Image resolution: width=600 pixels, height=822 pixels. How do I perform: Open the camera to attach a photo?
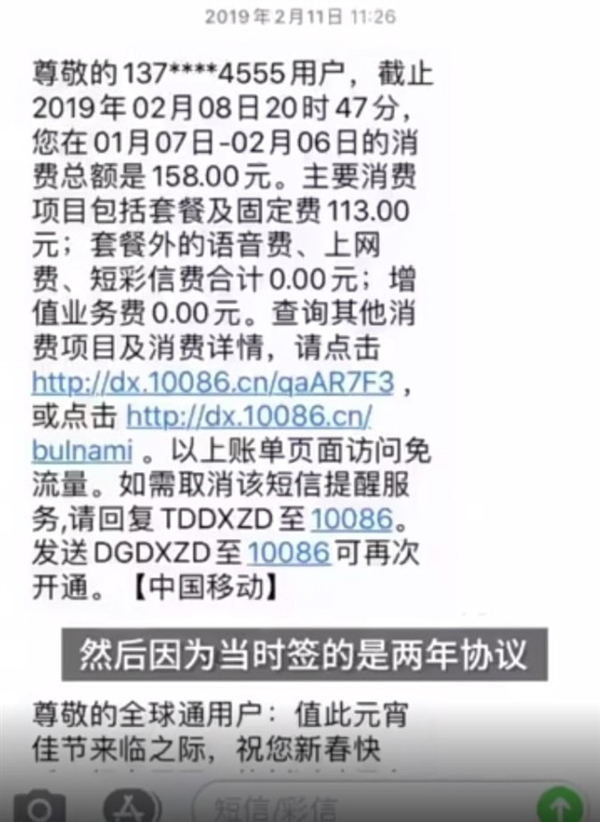tap(40, 807)
